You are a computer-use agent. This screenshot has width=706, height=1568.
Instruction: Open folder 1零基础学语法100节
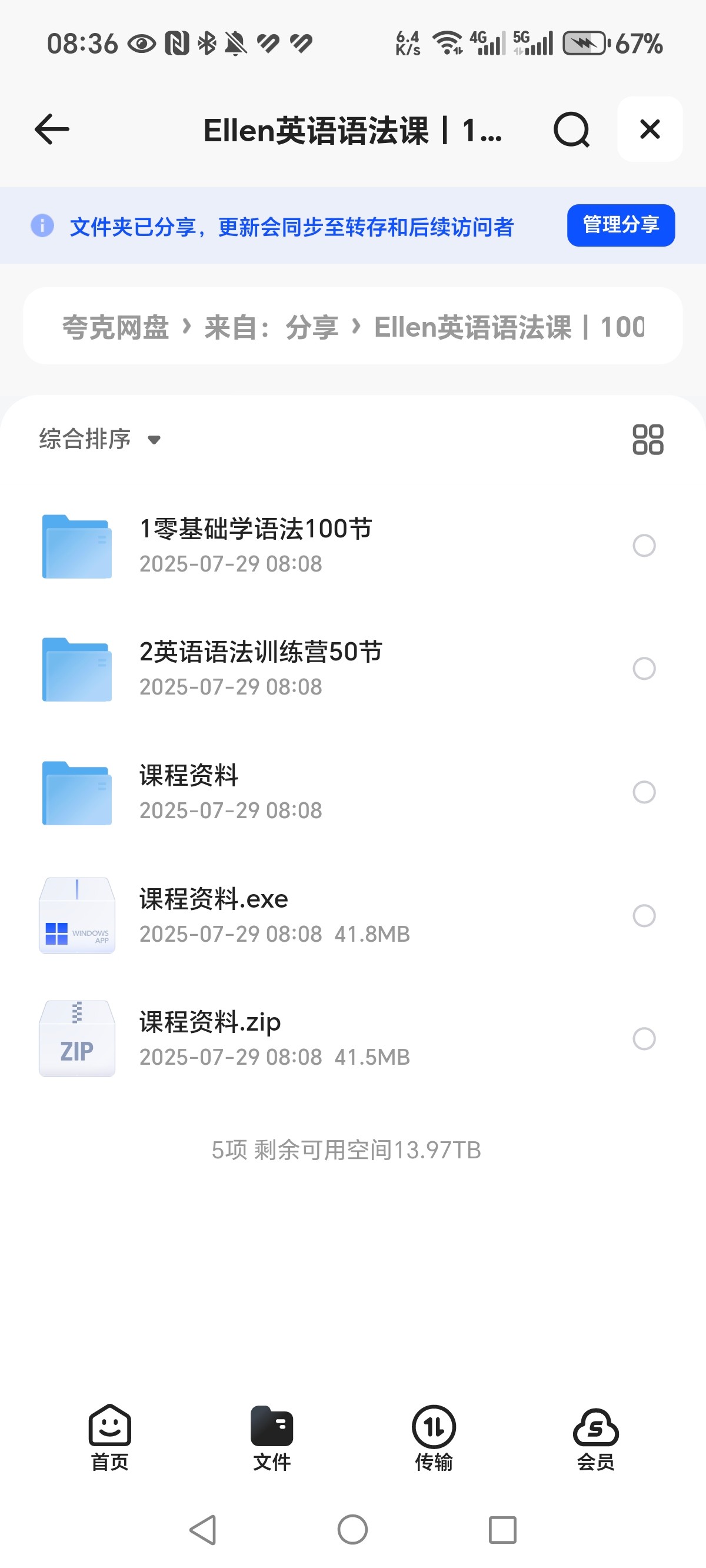click(x=255, y=546)
